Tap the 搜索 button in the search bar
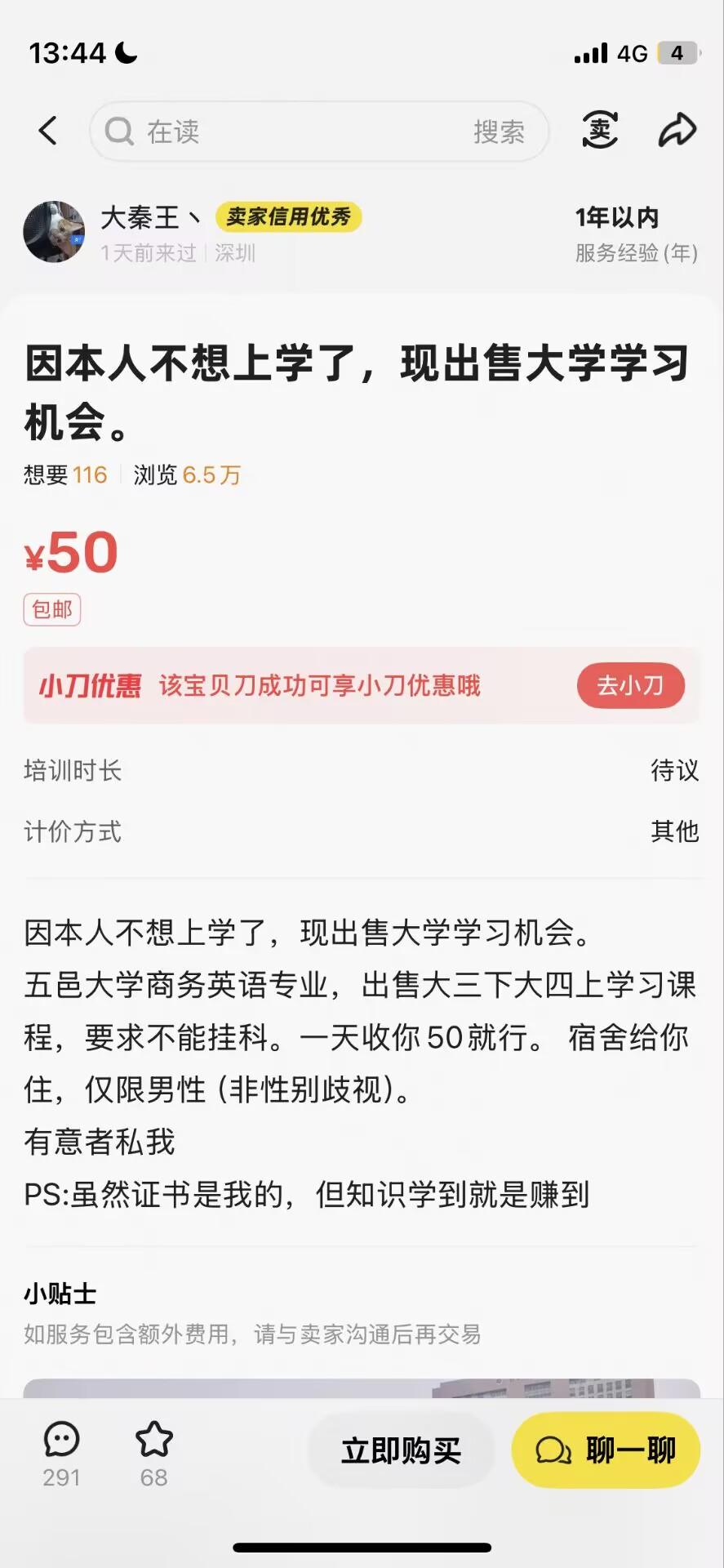The height and width of the screenshot is (1568, 724). coord(499,131)
